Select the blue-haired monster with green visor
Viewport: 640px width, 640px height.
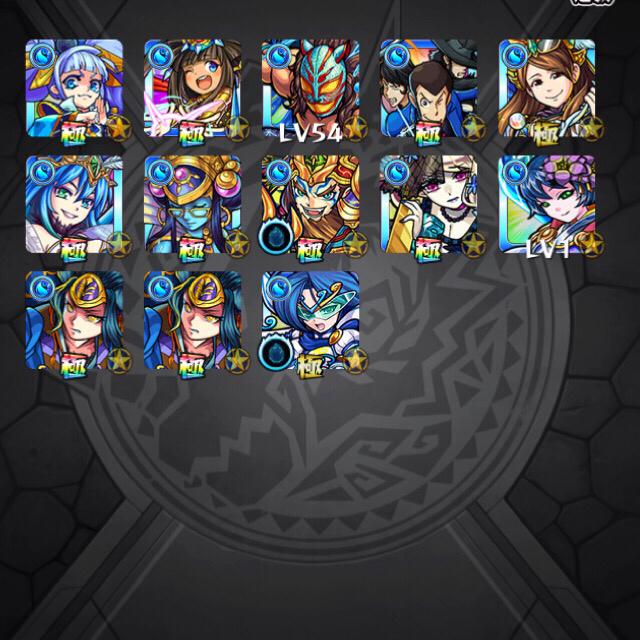311,320
